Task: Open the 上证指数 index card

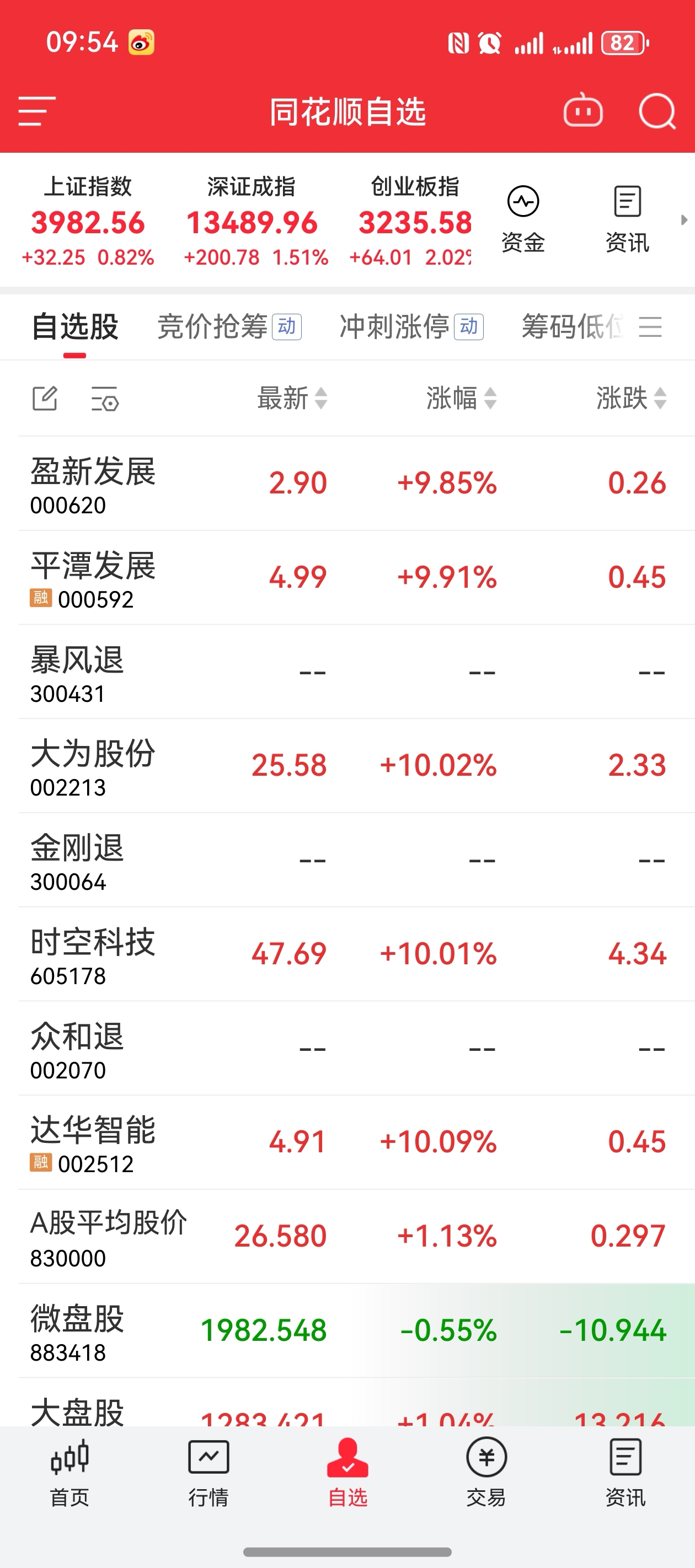Action: (88, 221)
